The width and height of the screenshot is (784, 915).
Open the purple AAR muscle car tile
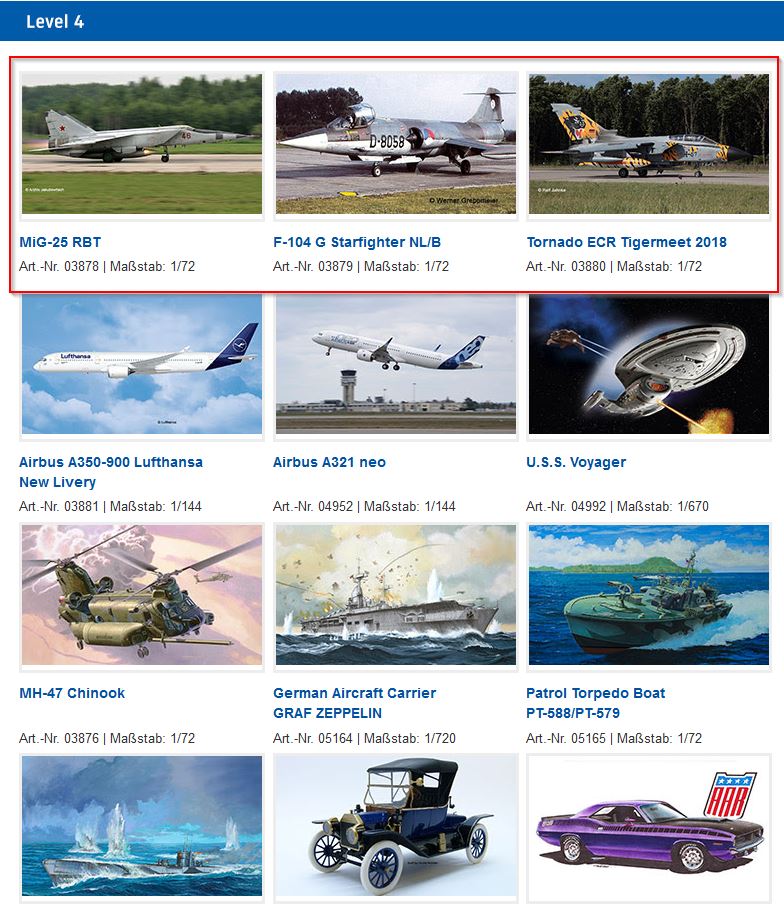[x=648, y=828]
